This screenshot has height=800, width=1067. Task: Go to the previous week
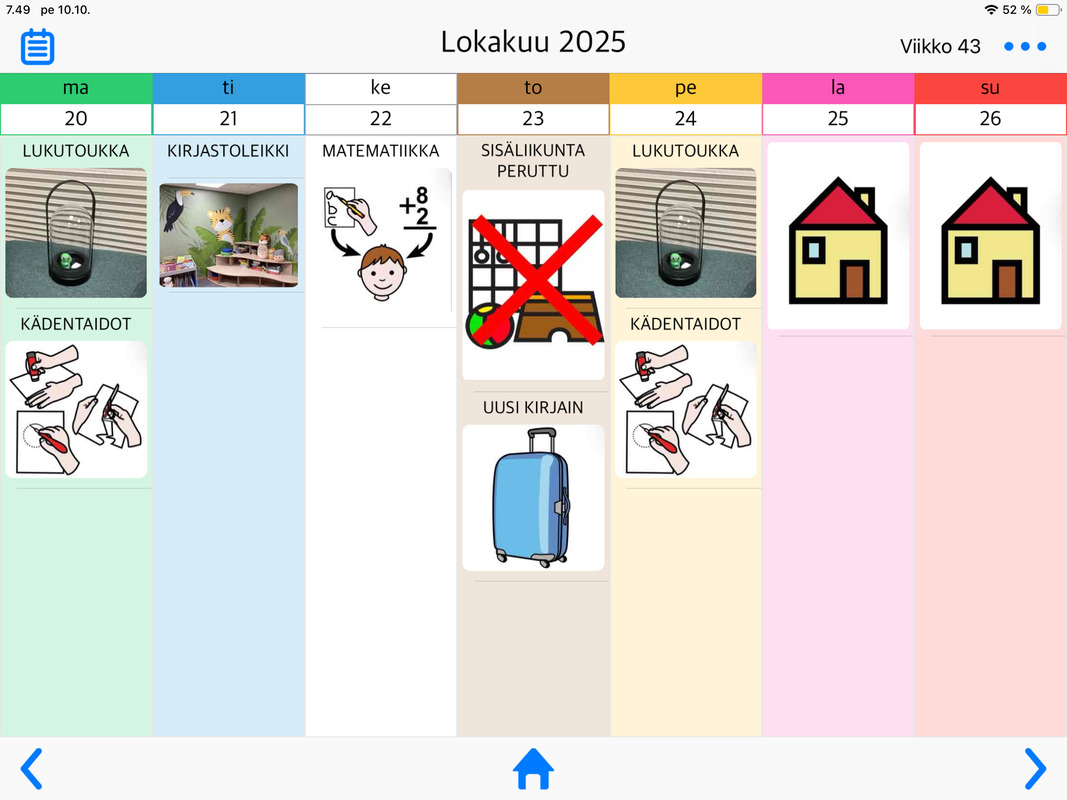[x=31, y=769]
